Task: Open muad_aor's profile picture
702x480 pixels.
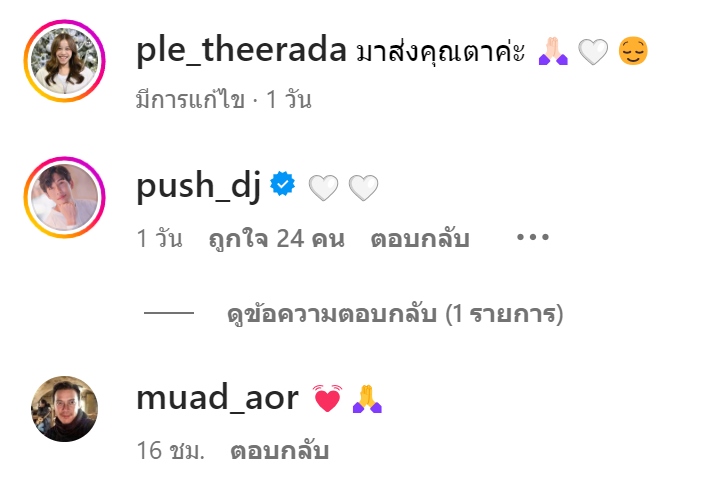Action: pyautogui.click(x=63, y=410)
